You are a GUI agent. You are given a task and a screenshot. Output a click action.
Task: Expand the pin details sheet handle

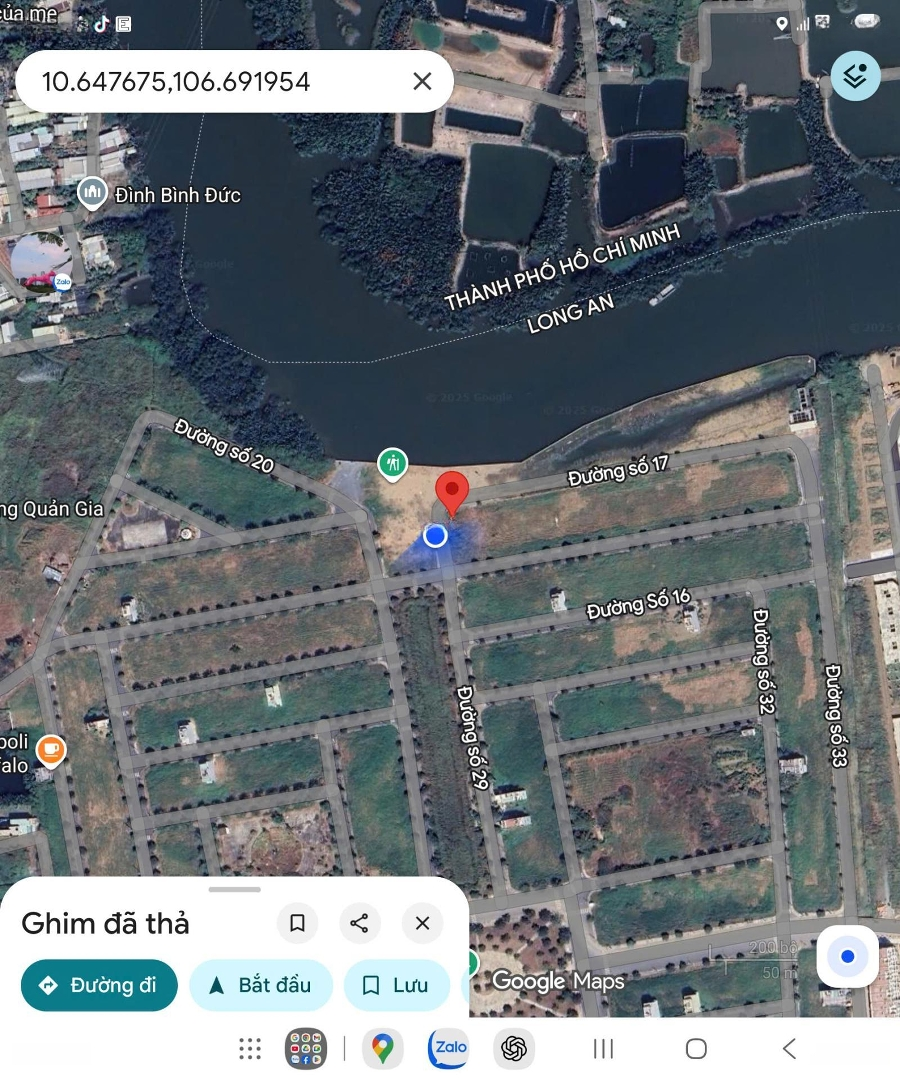tap(235, 889)
